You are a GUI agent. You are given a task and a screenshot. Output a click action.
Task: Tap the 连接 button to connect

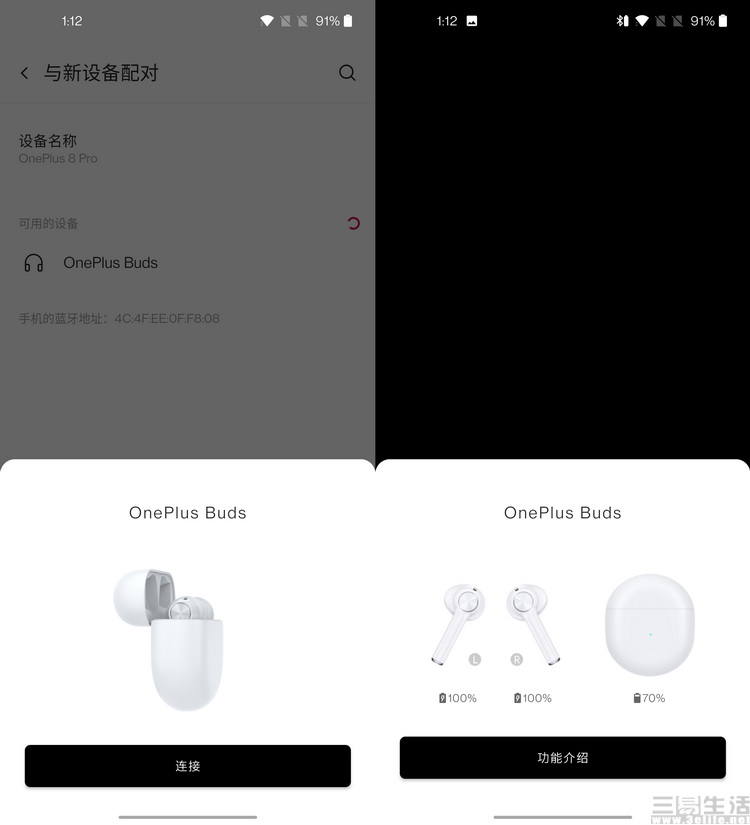click(x=188, y=766)
